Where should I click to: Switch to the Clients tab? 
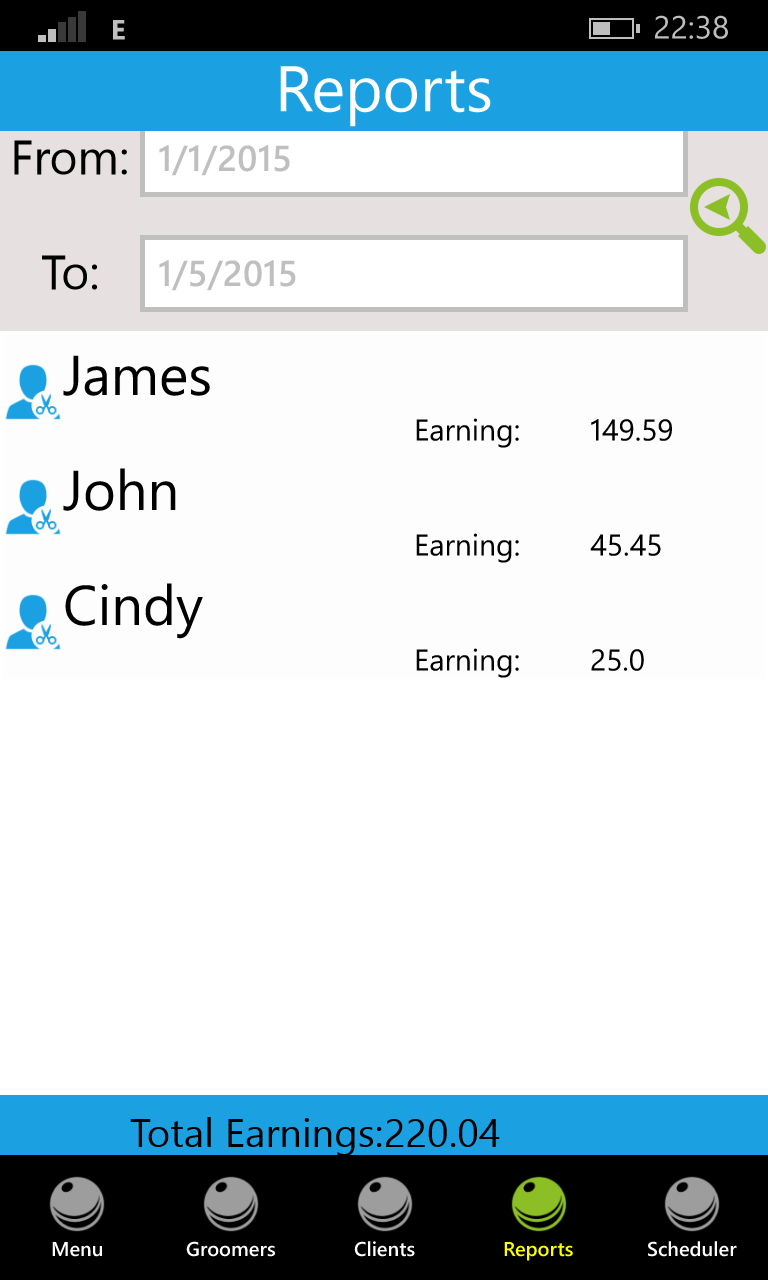point(385,1217)
